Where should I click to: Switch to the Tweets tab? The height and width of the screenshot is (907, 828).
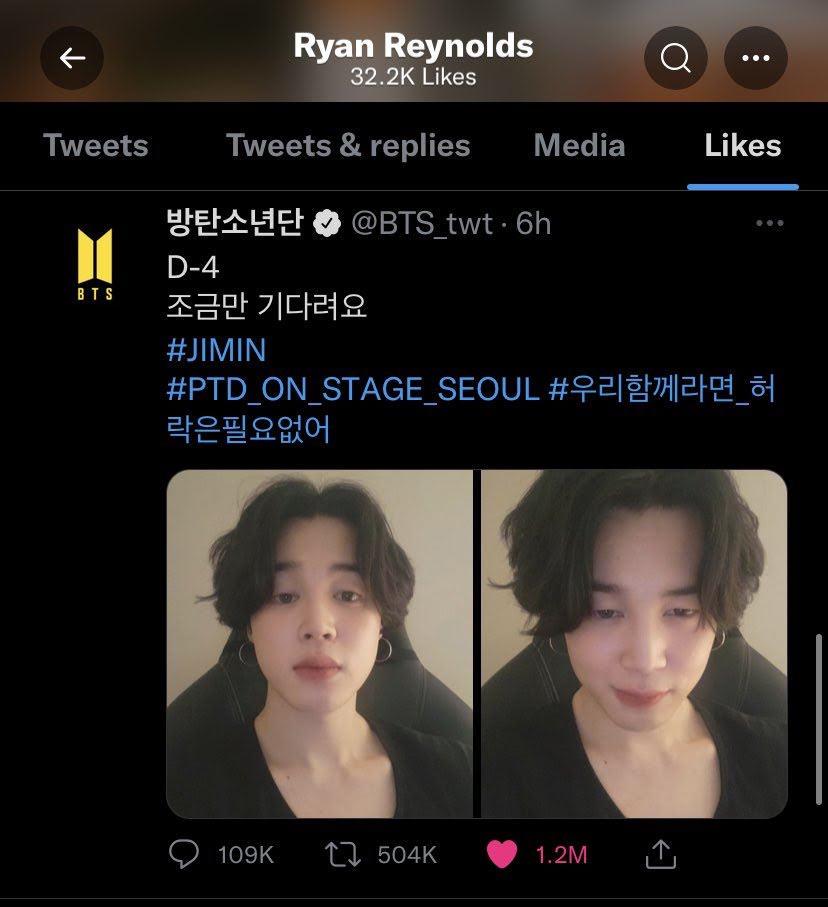pyautogui.click(x=96, y=146)
